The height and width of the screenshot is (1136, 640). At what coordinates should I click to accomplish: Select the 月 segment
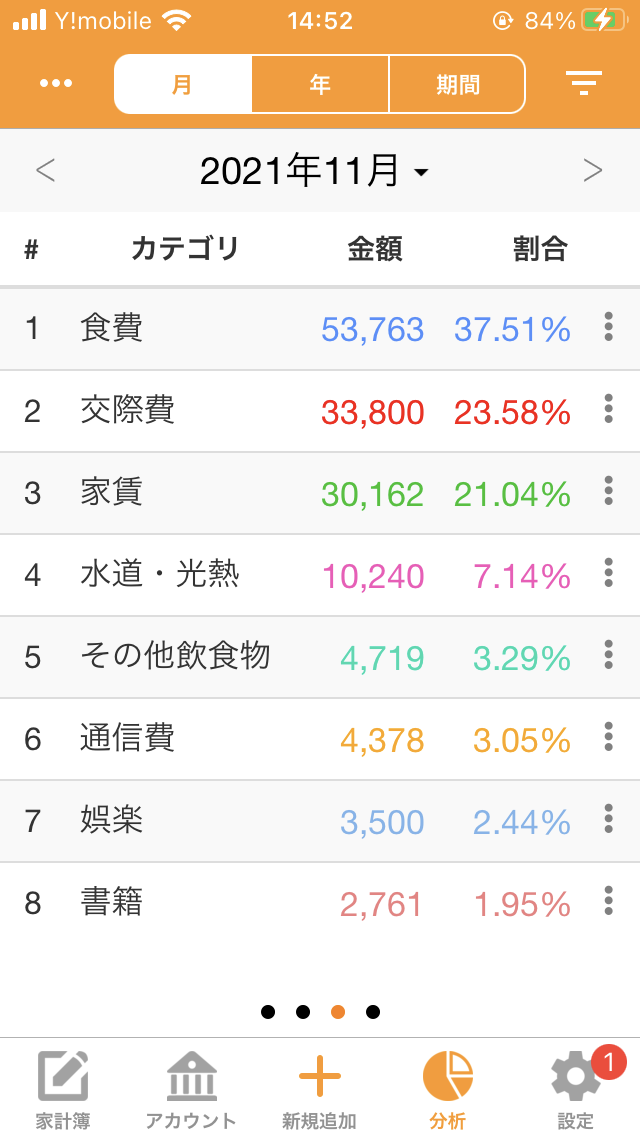pyautogui.click(x=183, y=84)
